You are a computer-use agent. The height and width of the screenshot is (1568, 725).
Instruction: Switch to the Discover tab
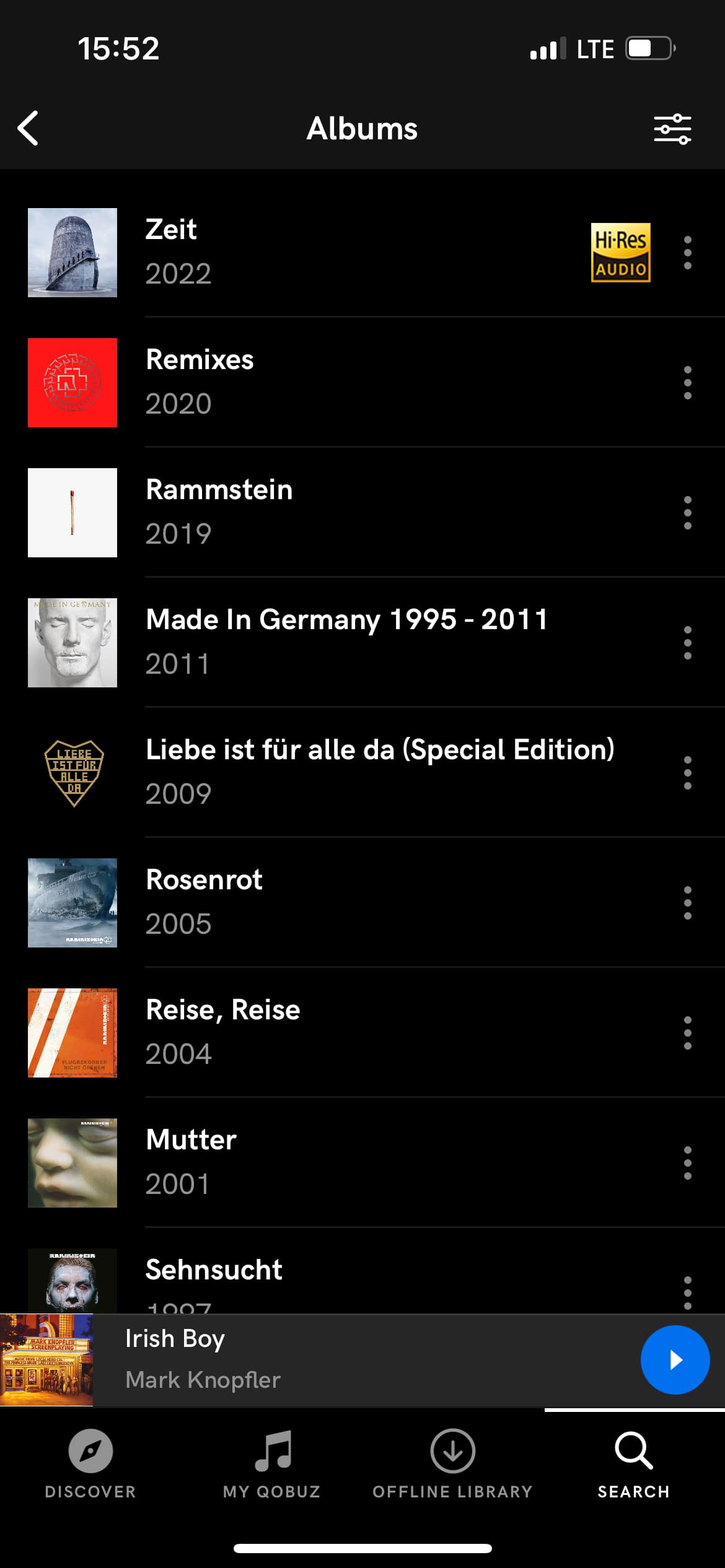90,1464
